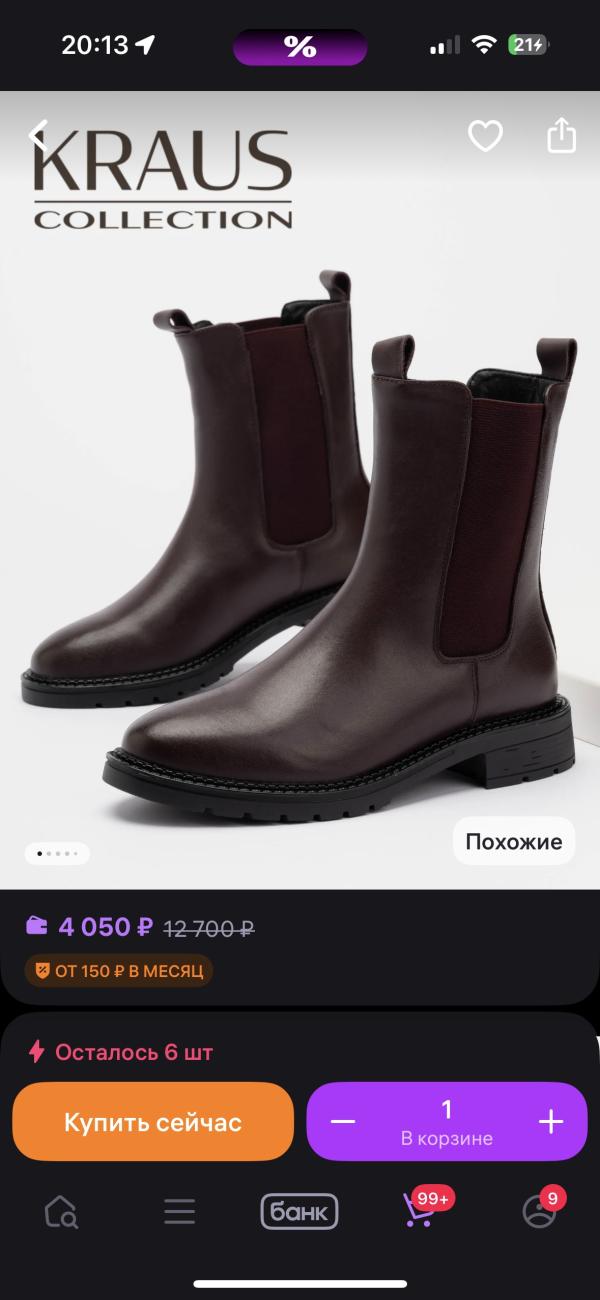Switch to the банк tab
This screenshot has width=600, height=1300.
click(299, 1212)
